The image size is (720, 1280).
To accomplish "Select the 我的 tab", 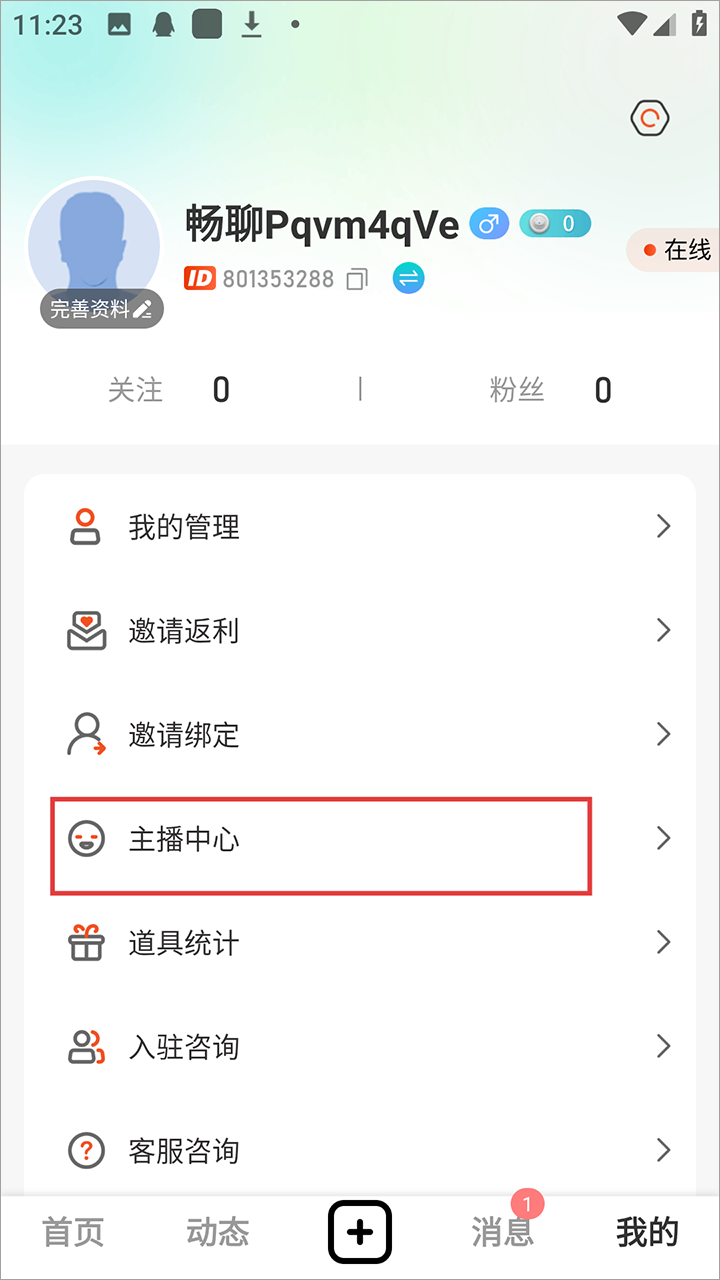I will [647, 1233].
